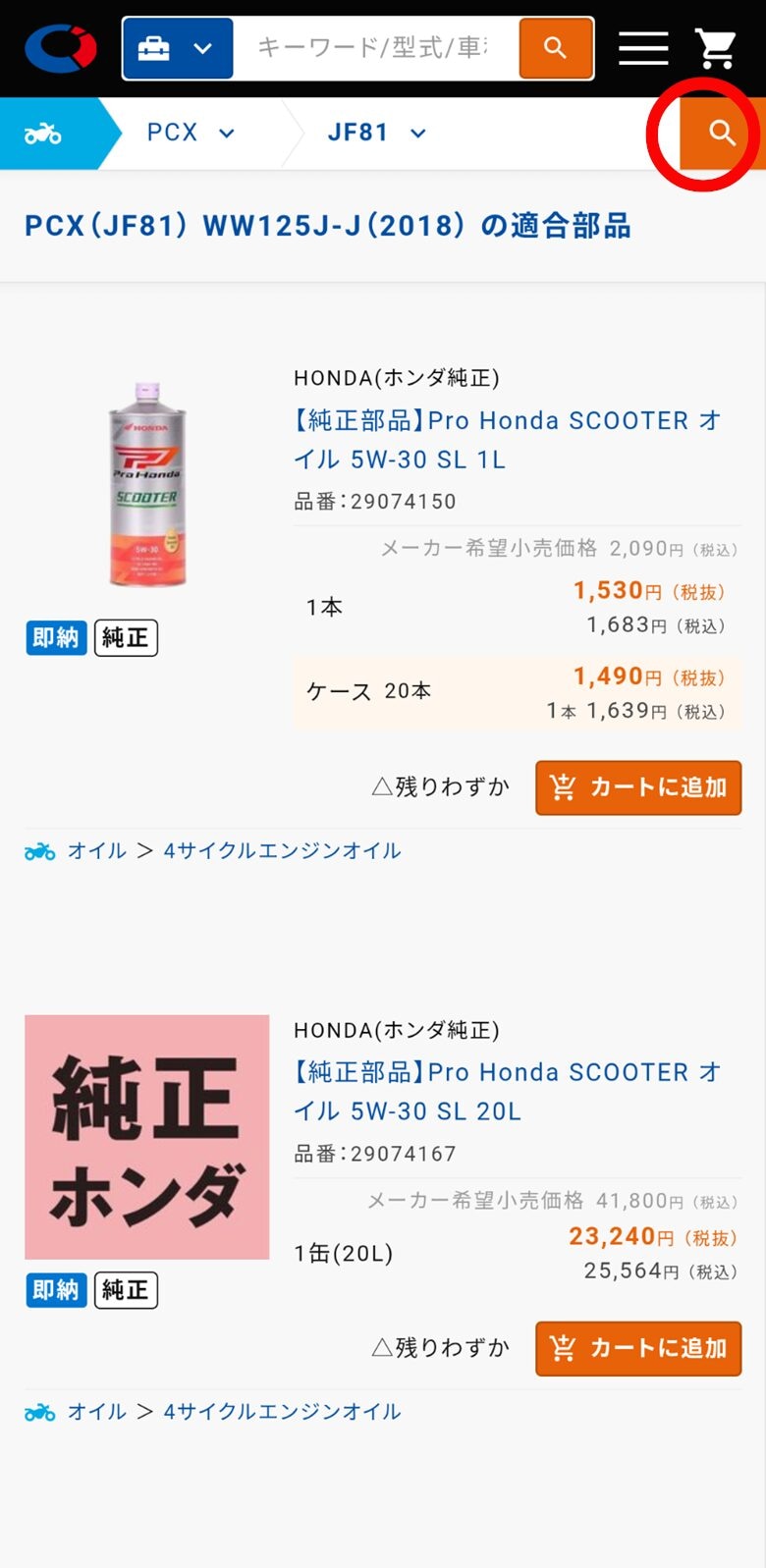Viewport: 766px width, 1568px height.
Task: Expand the JF81 type dropdown
Action: pos(377,133)
